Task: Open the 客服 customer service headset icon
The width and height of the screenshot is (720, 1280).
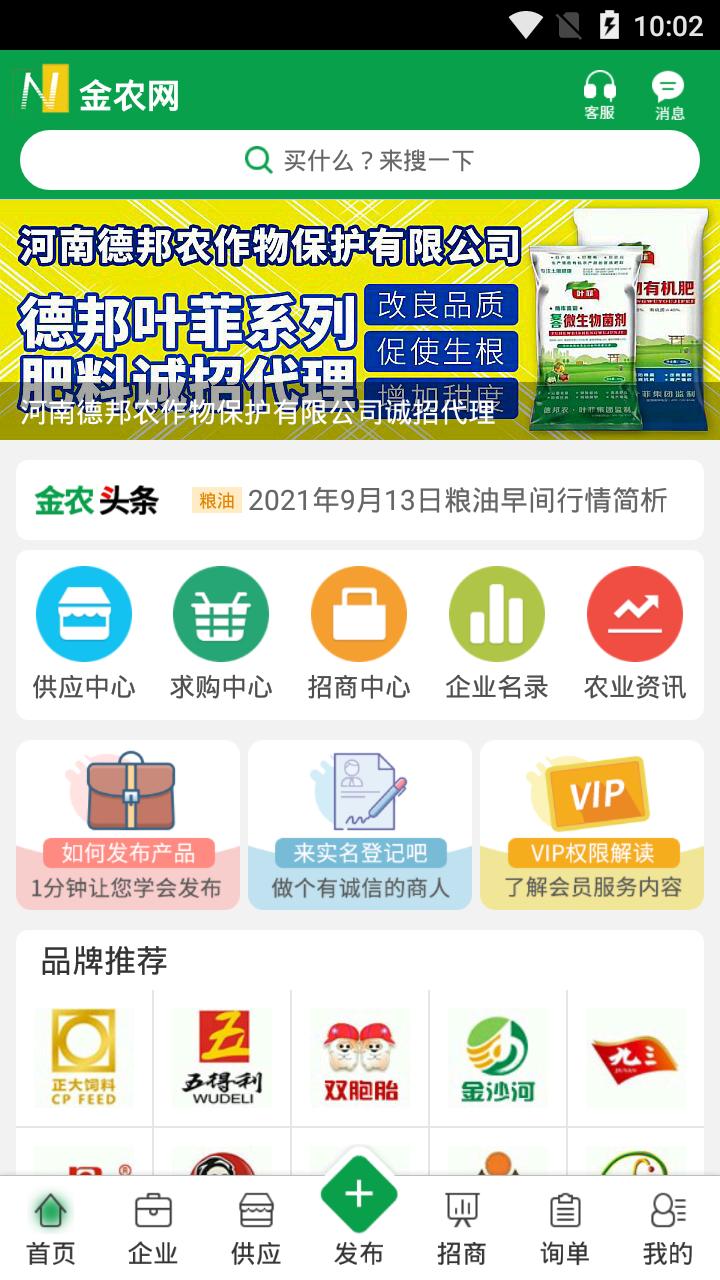Action: pos(601,92)
